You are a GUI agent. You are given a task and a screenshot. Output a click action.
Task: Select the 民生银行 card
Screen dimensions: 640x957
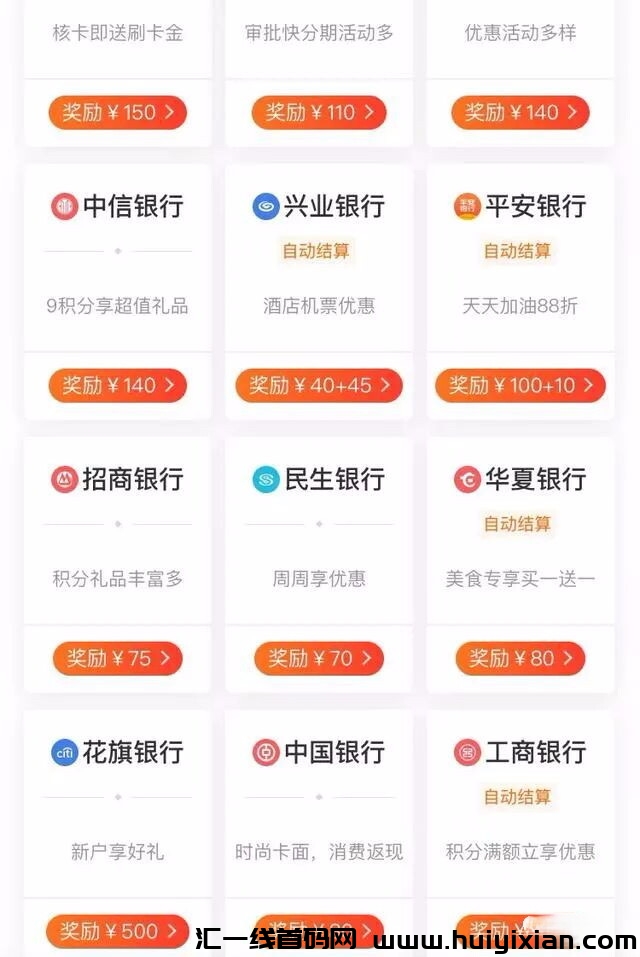click(319, 480)
